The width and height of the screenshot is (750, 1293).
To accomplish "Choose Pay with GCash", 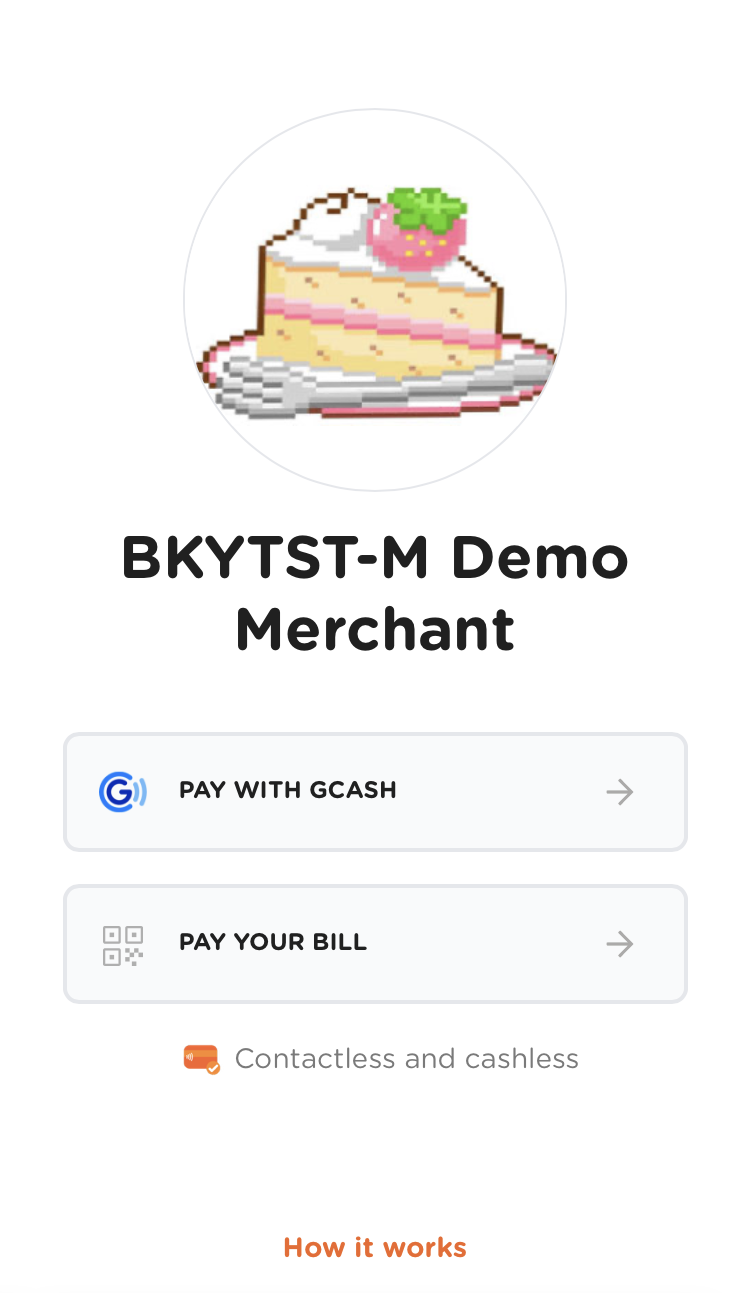I will (x=375, y=792).
